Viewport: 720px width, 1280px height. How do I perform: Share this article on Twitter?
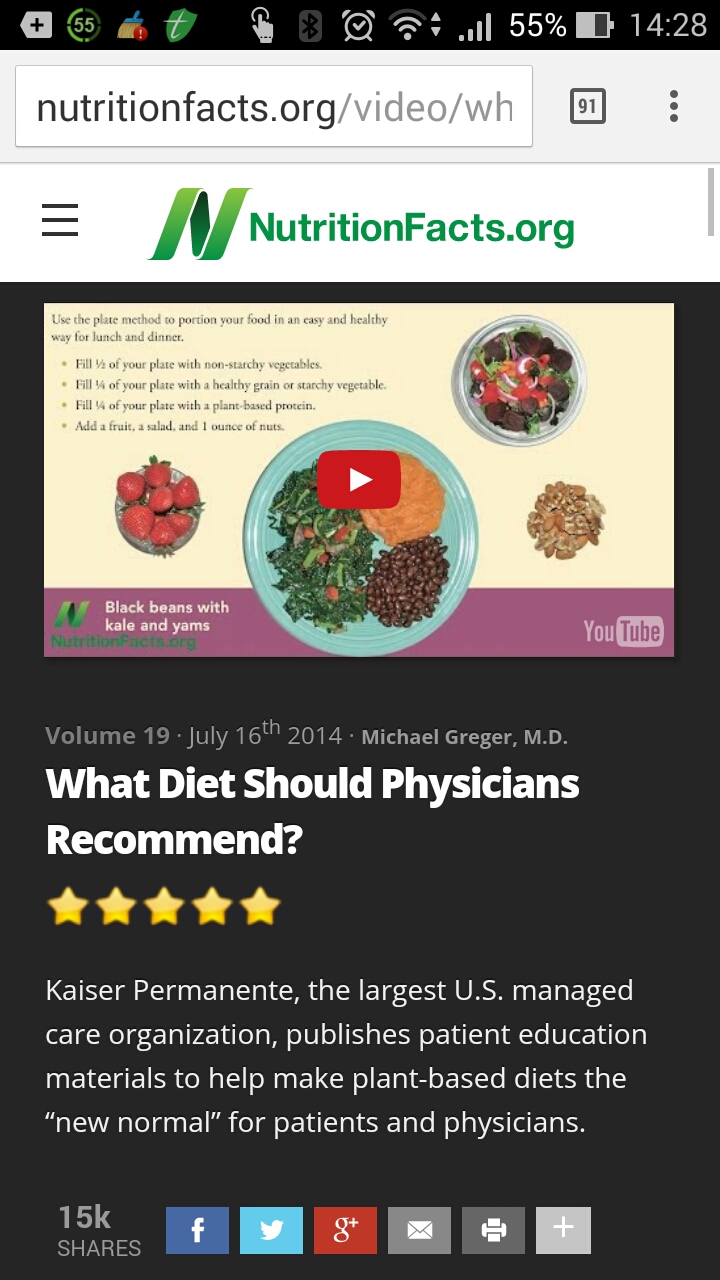[271, 1230]
